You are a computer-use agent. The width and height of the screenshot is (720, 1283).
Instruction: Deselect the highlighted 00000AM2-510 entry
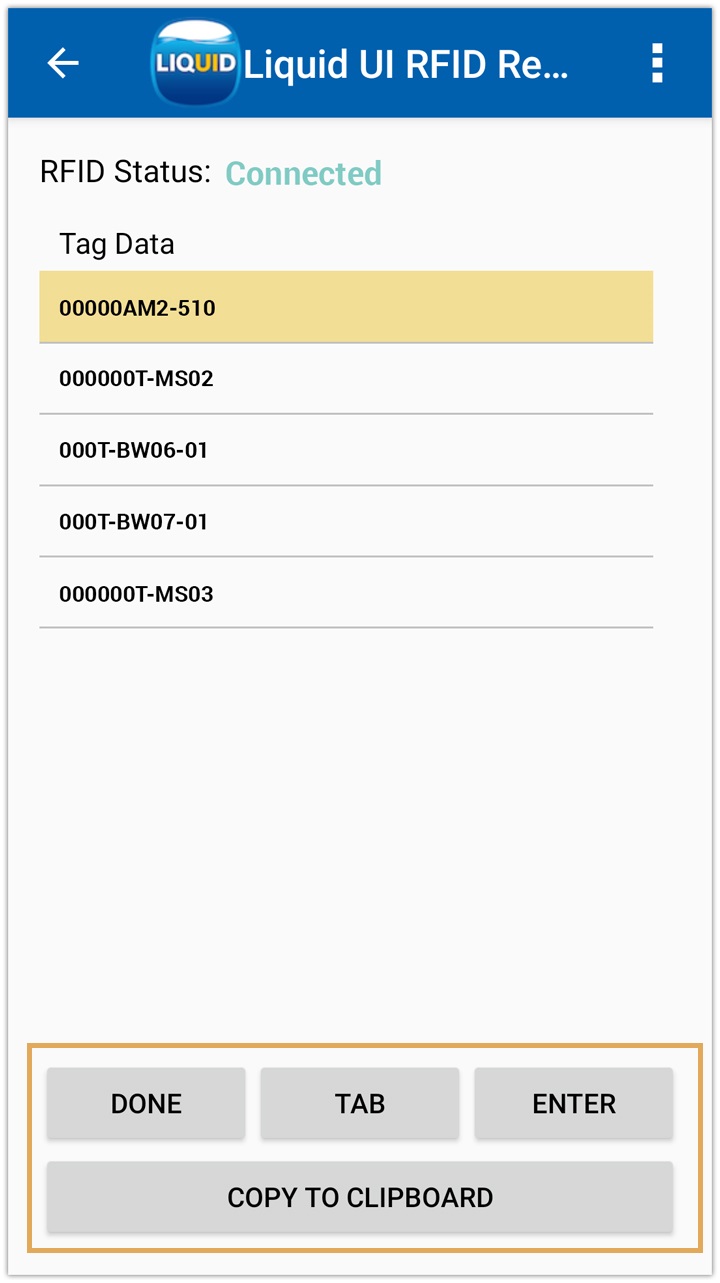point(345,308)
